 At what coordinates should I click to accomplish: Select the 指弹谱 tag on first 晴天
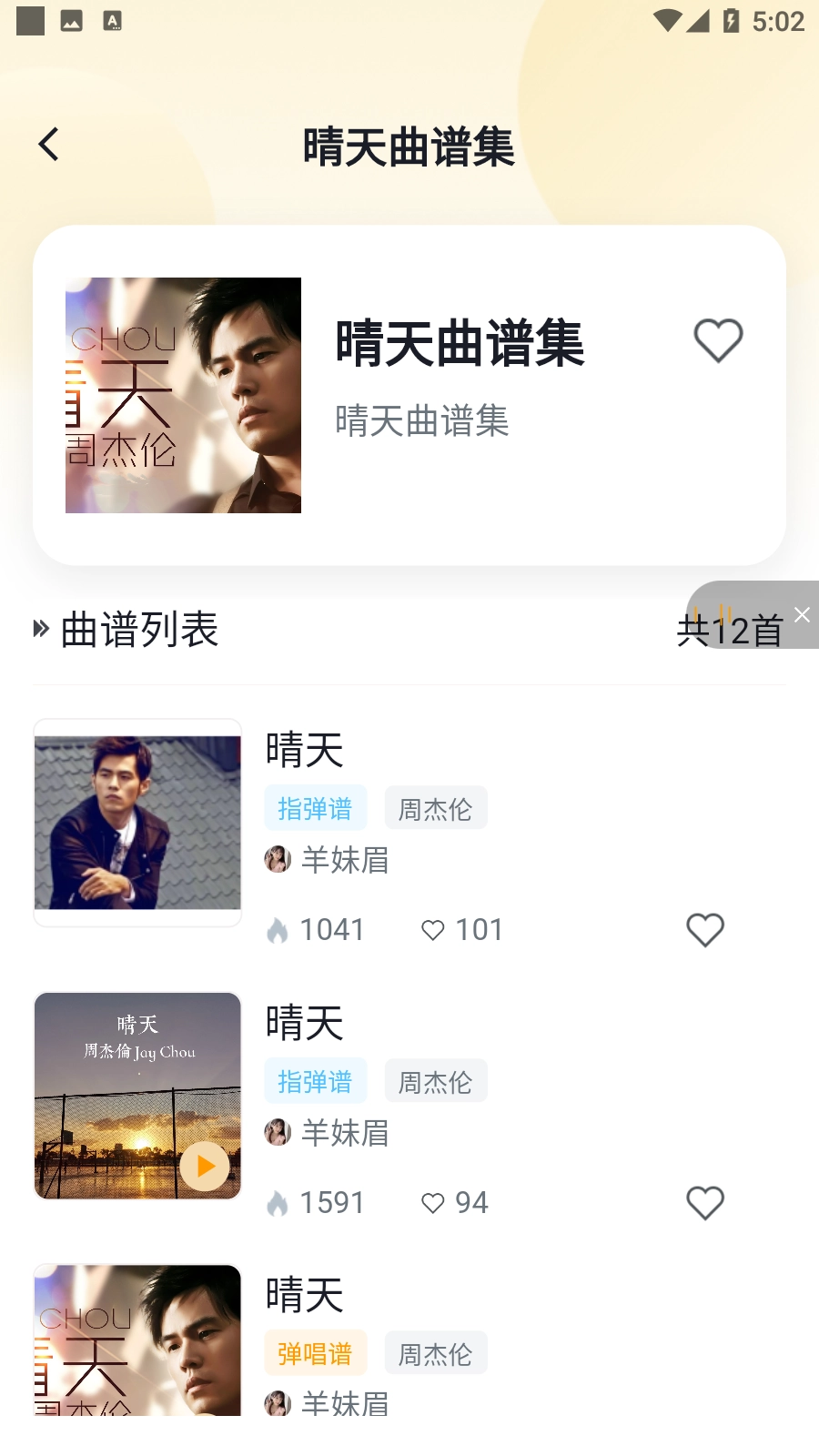316,807
